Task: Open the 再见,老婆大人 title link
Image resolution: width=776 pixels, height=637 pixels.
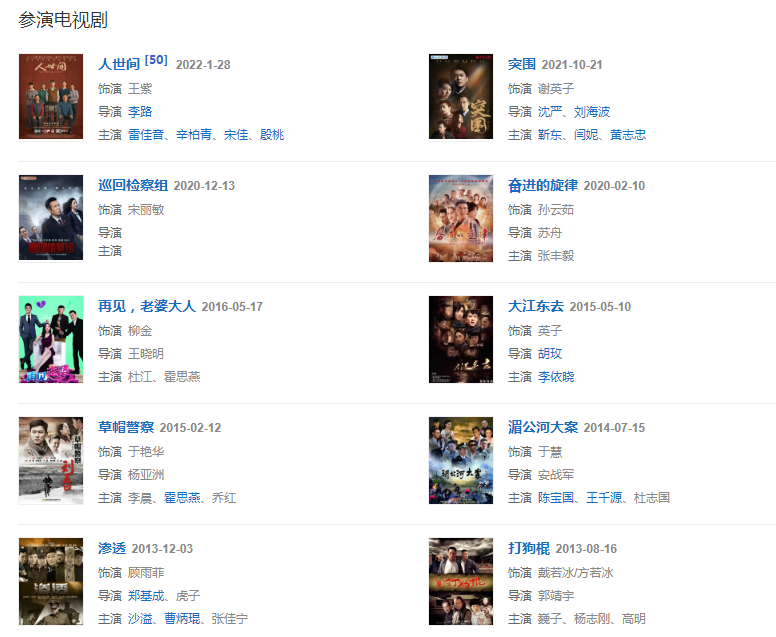Action: coord(147,306)
